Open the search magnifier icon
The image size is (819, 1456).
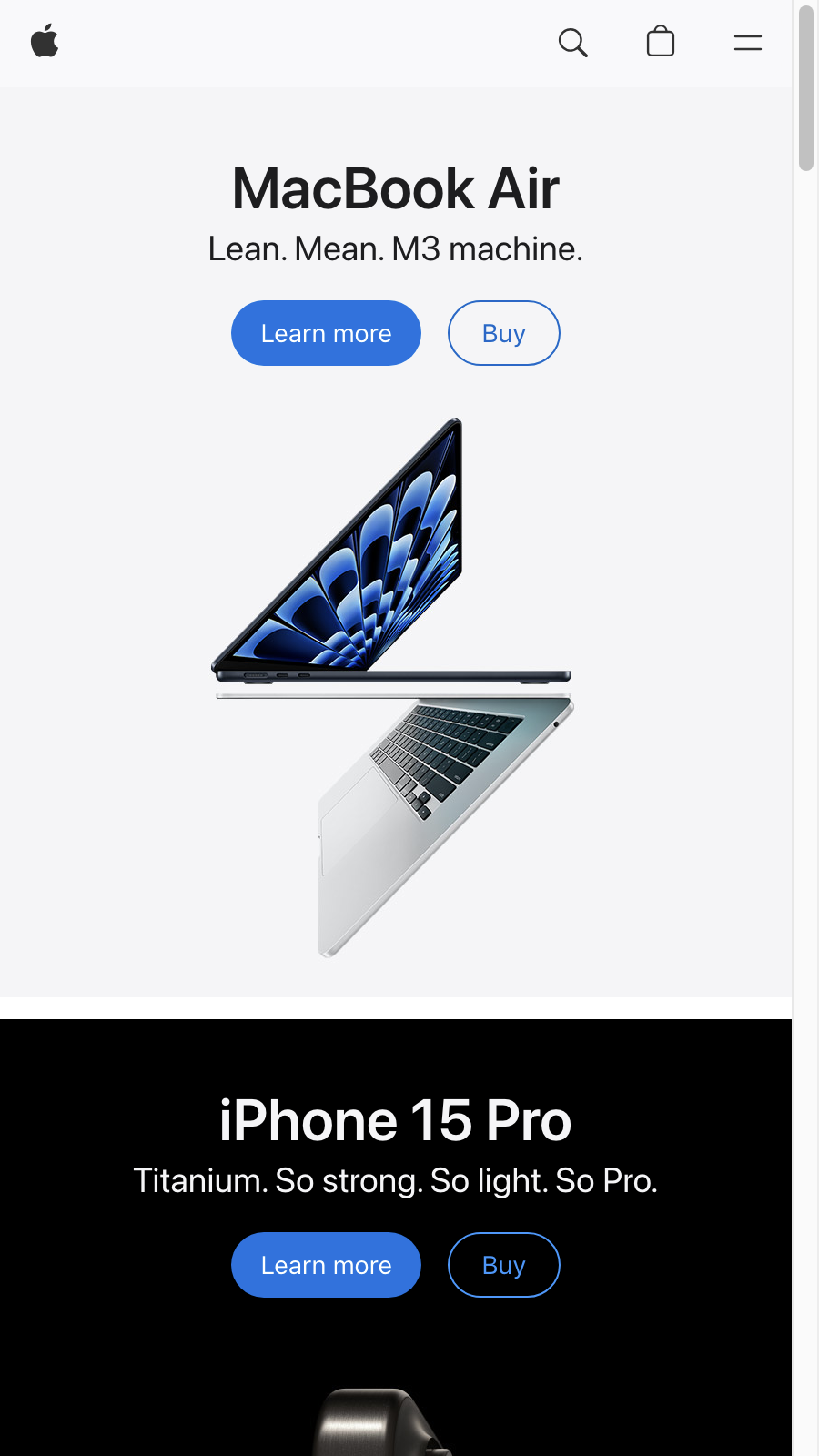[572, 42]
